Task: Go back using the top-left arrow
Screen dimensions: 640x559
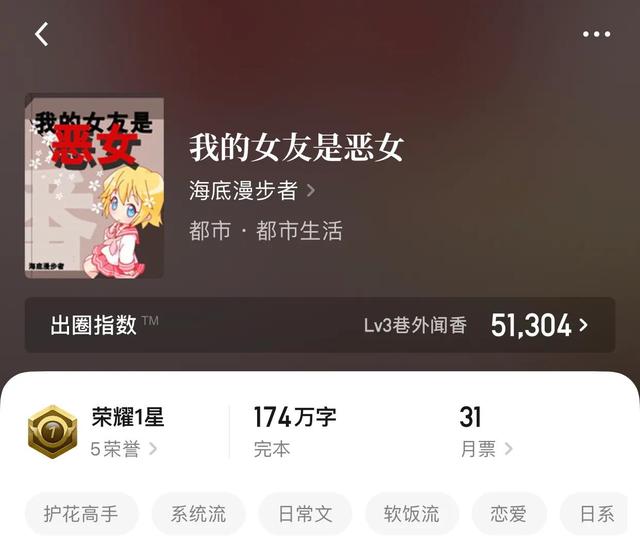Action: point(41,34)
